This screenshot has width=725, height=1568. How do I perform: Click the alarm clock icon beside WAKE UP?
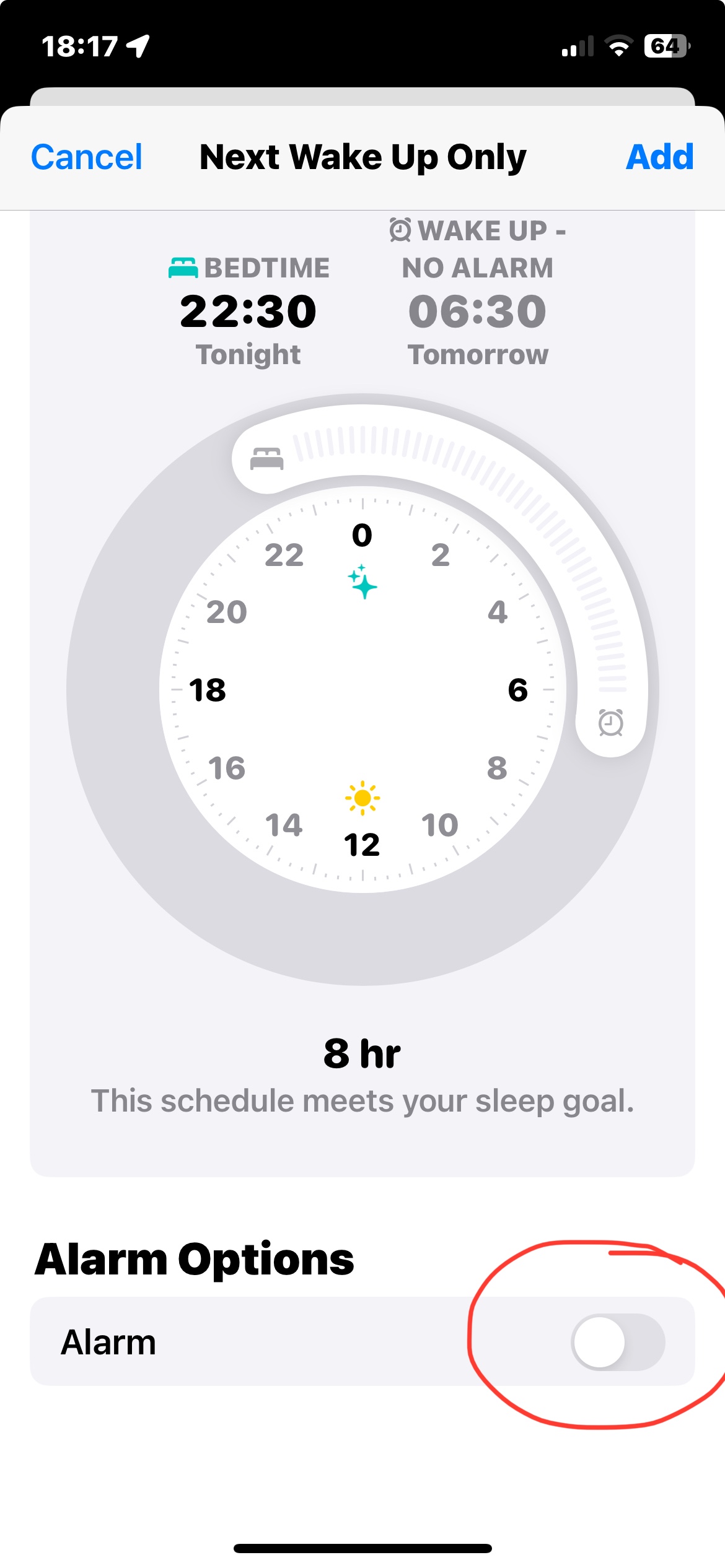point(399,229)
